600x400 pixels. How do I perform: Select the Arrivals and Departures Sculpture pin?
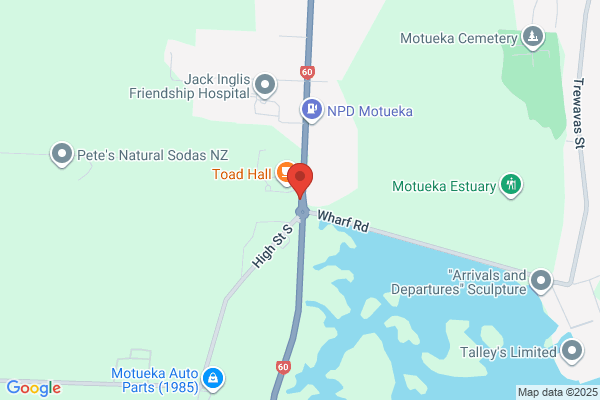[x=541, y=281]
